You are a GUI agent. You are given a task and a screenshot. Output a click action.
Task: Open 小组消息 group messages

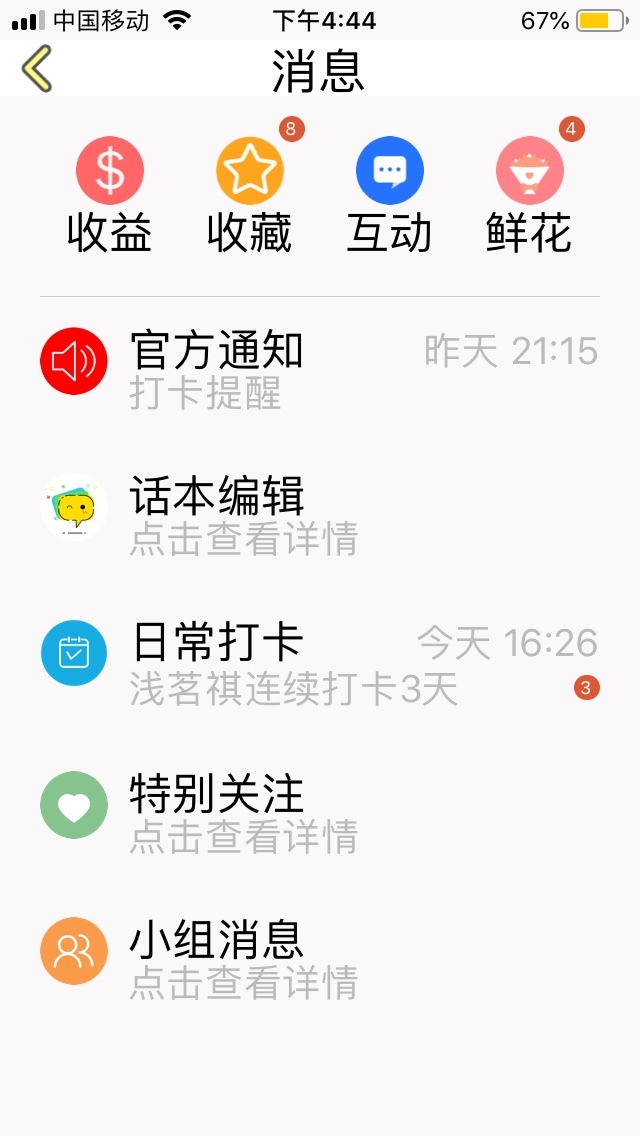pyautogui.click(x=320, y=958)
